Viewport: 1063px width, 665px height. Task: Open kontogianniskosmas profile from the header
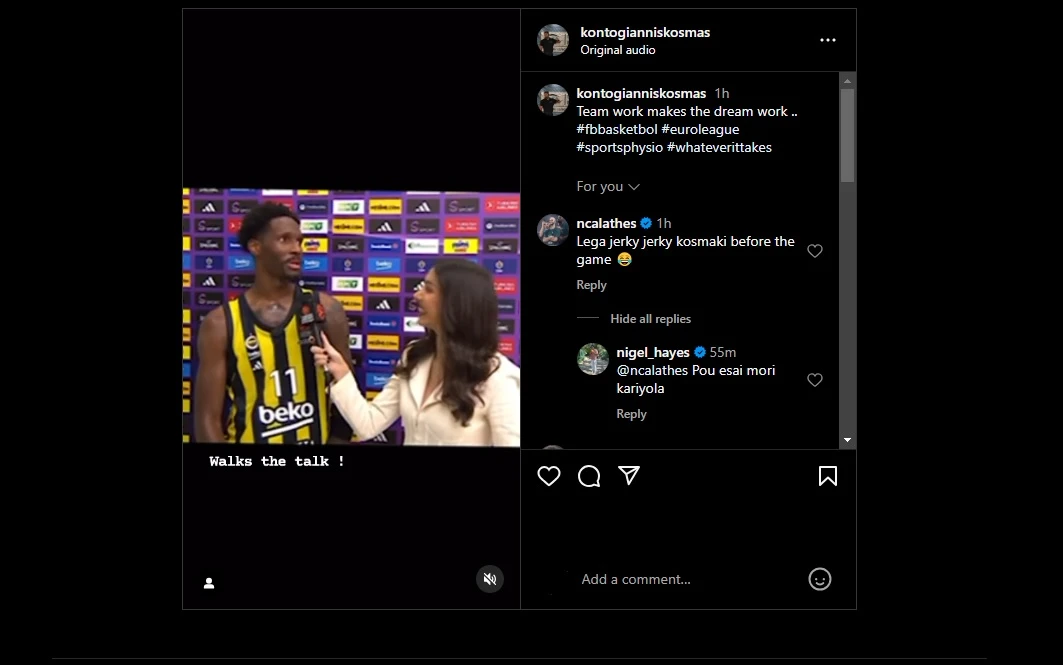pyautogui.click(x=645, y=32)
